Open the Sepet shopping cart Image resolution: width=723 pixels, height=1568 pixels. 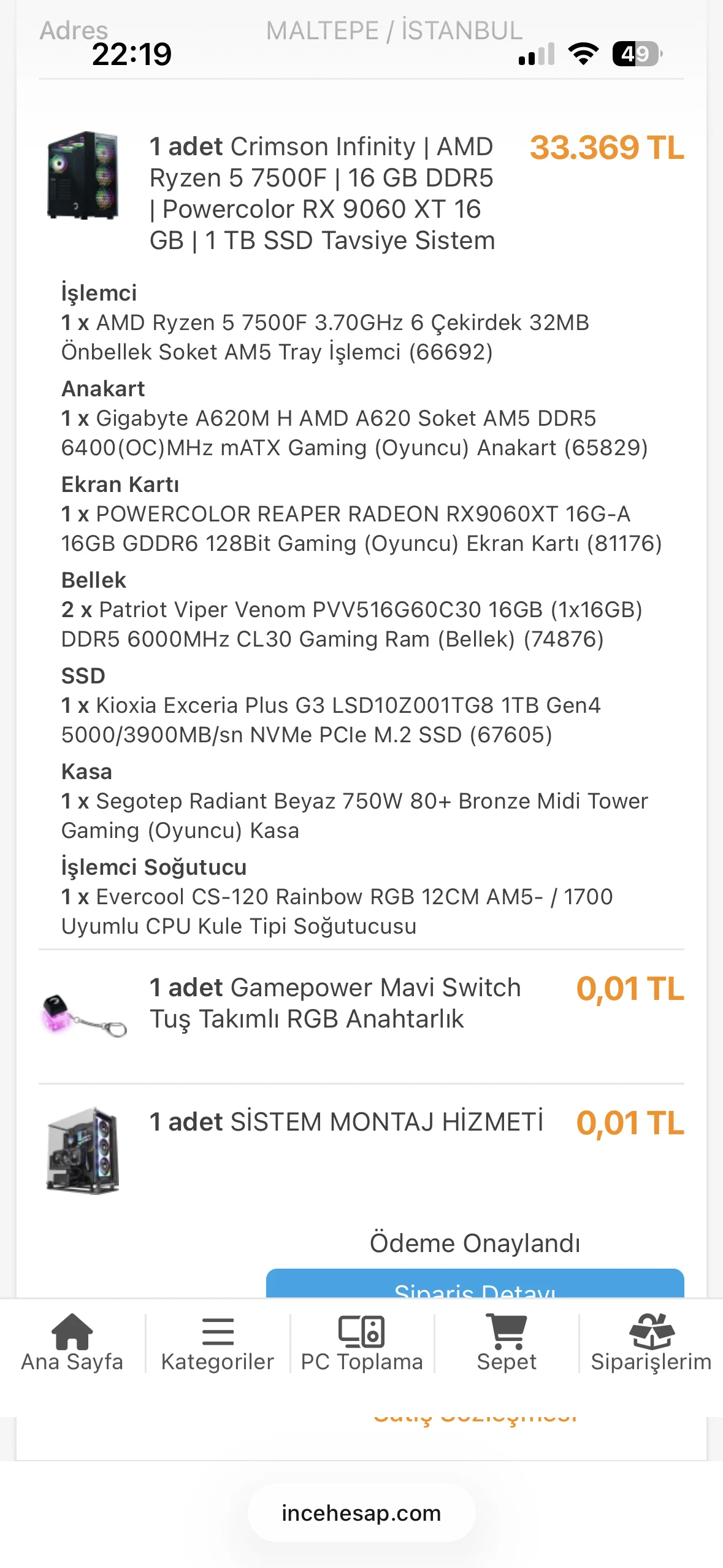(507, 1343)
